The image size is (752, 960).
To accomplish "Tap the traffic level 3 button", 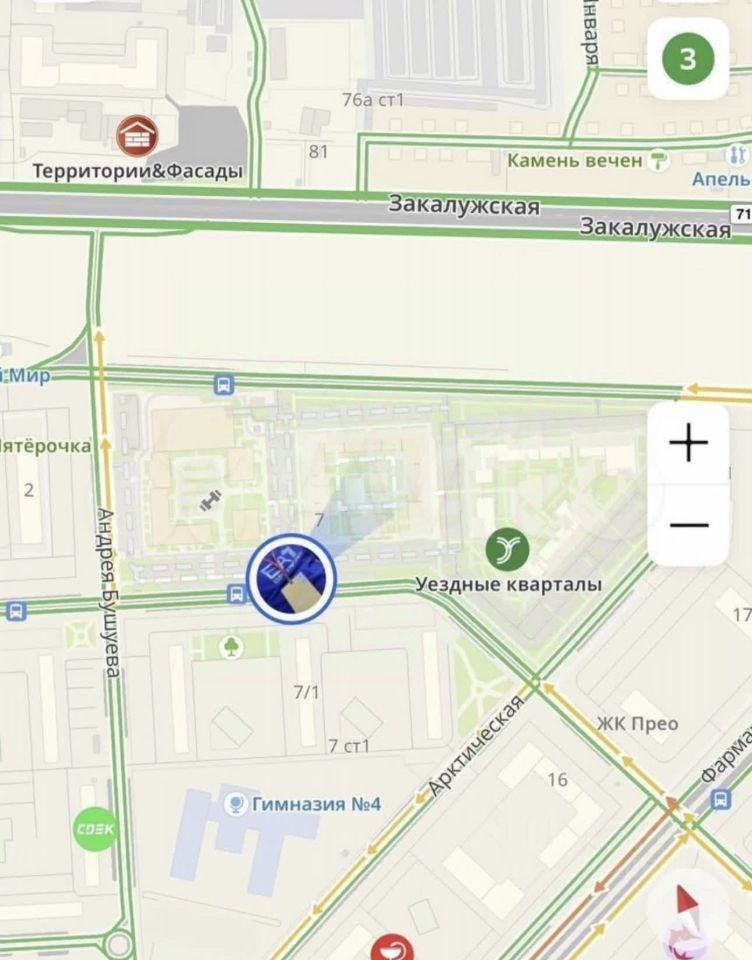I will (688, 59).
